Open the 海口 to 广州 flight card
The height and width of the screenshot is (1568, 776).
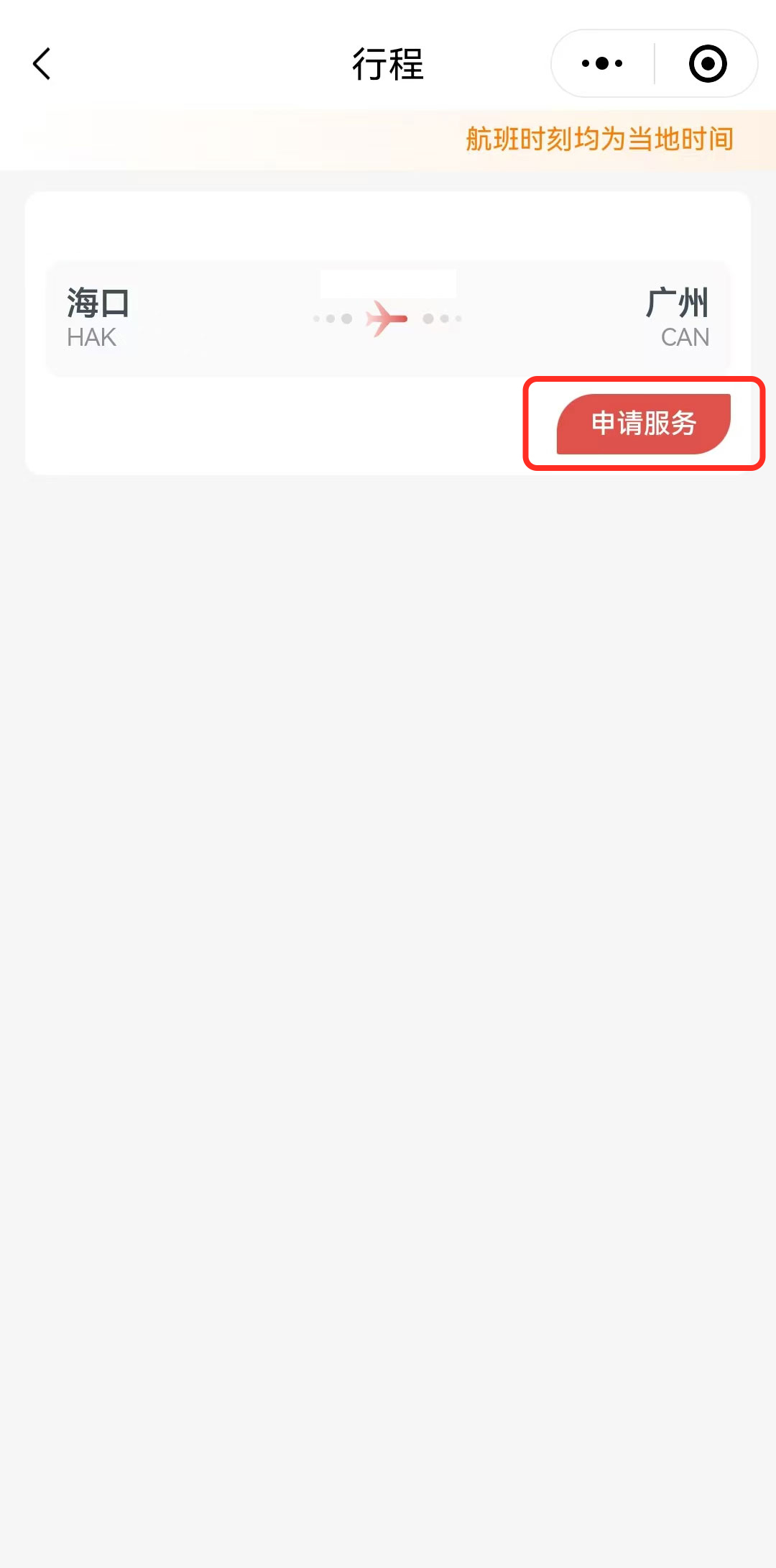pos(388,318)
